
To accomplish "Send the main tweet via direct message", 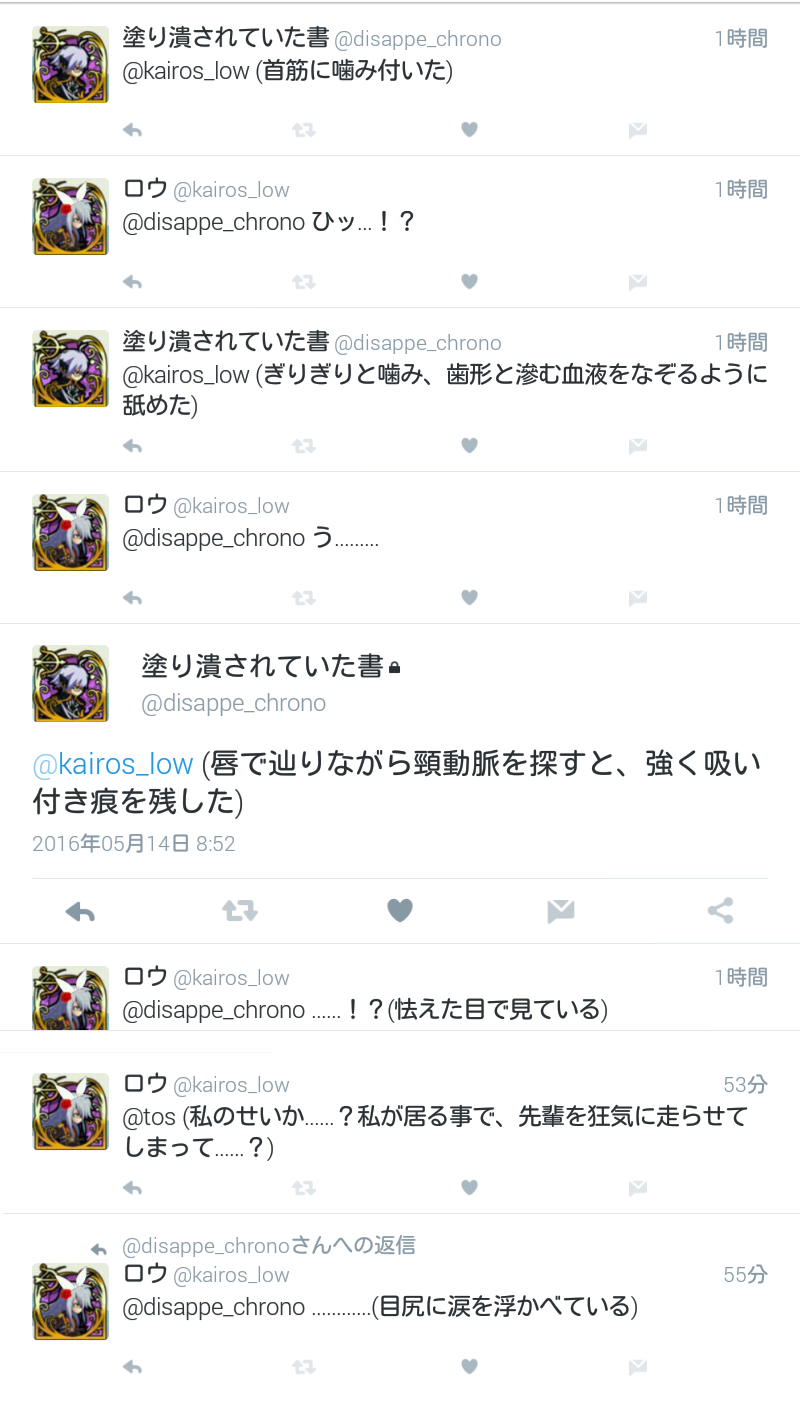I will [560, 911].
